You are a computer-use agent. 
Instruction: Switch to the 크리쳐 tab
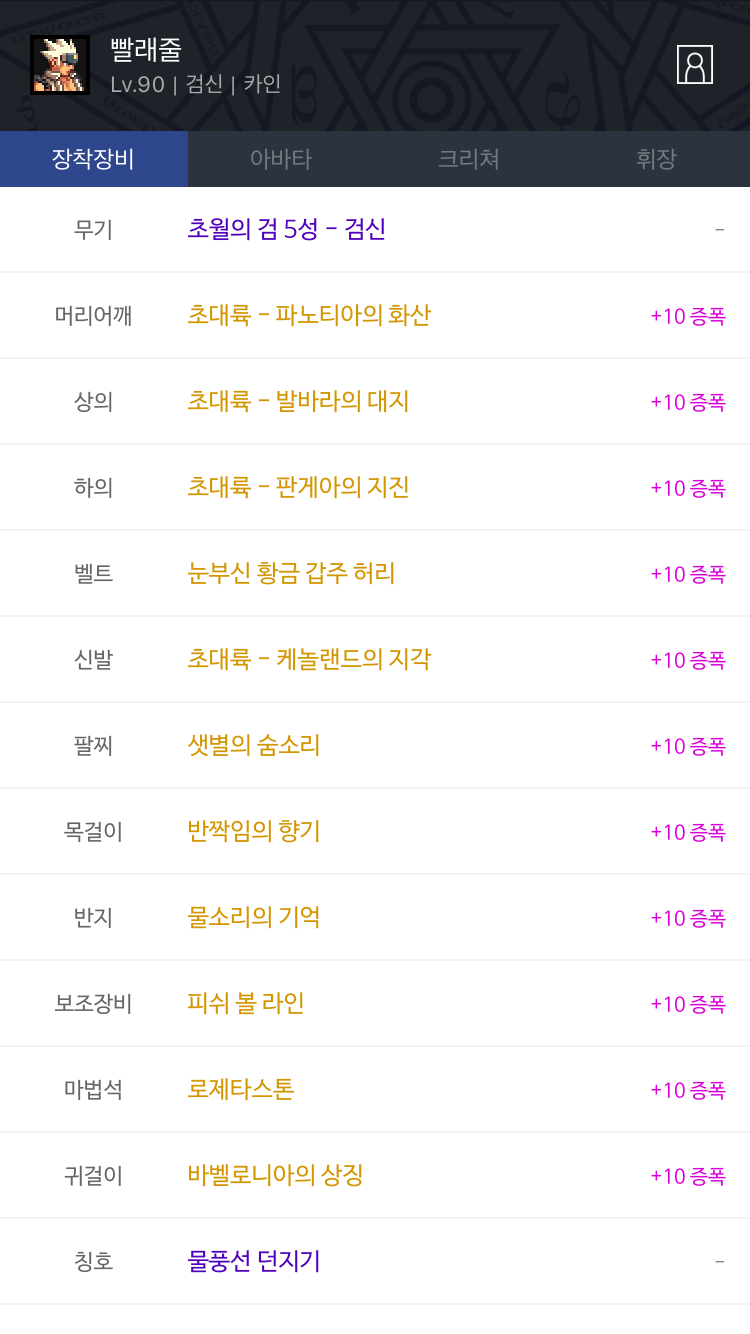[x=468, y=159]
